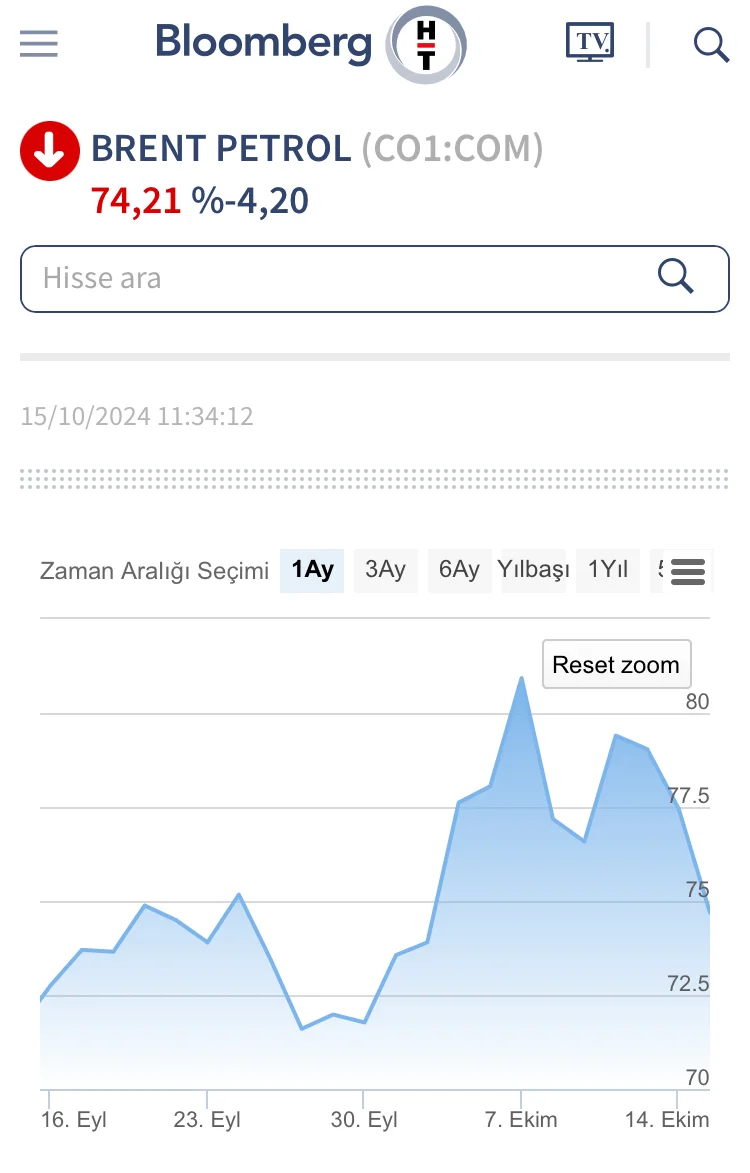Viewport: 750px width, 1173px height.
Task: Open the live TV icon
Action: pos(590,43)
